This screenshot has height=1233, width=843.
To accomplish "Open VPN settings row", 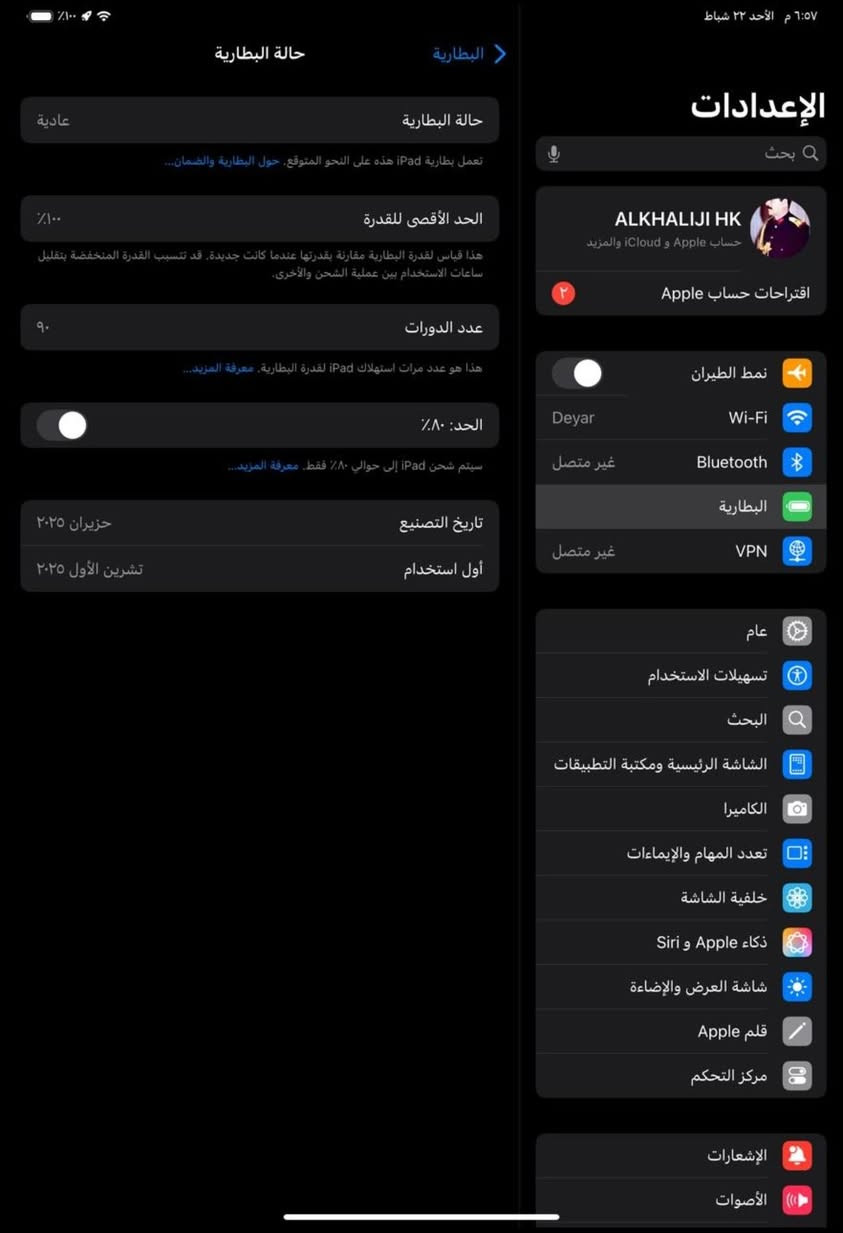I will coord(680,551).
